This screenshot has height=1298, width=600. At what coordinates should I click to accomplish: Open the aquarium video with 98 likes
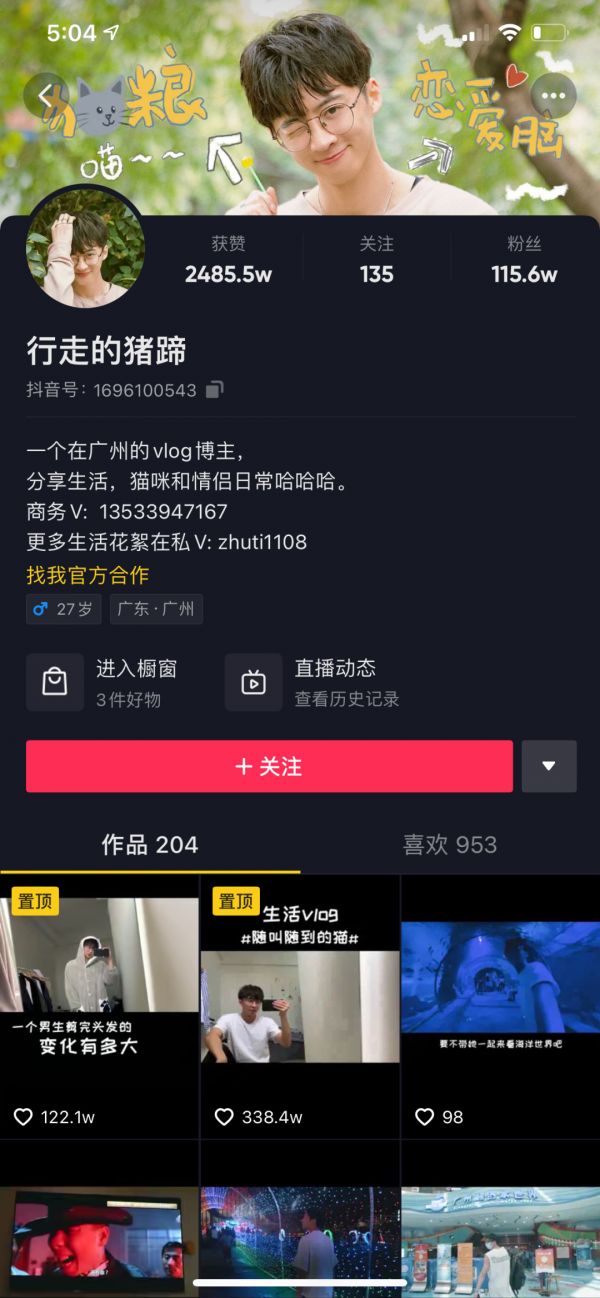click(500, 1005)
